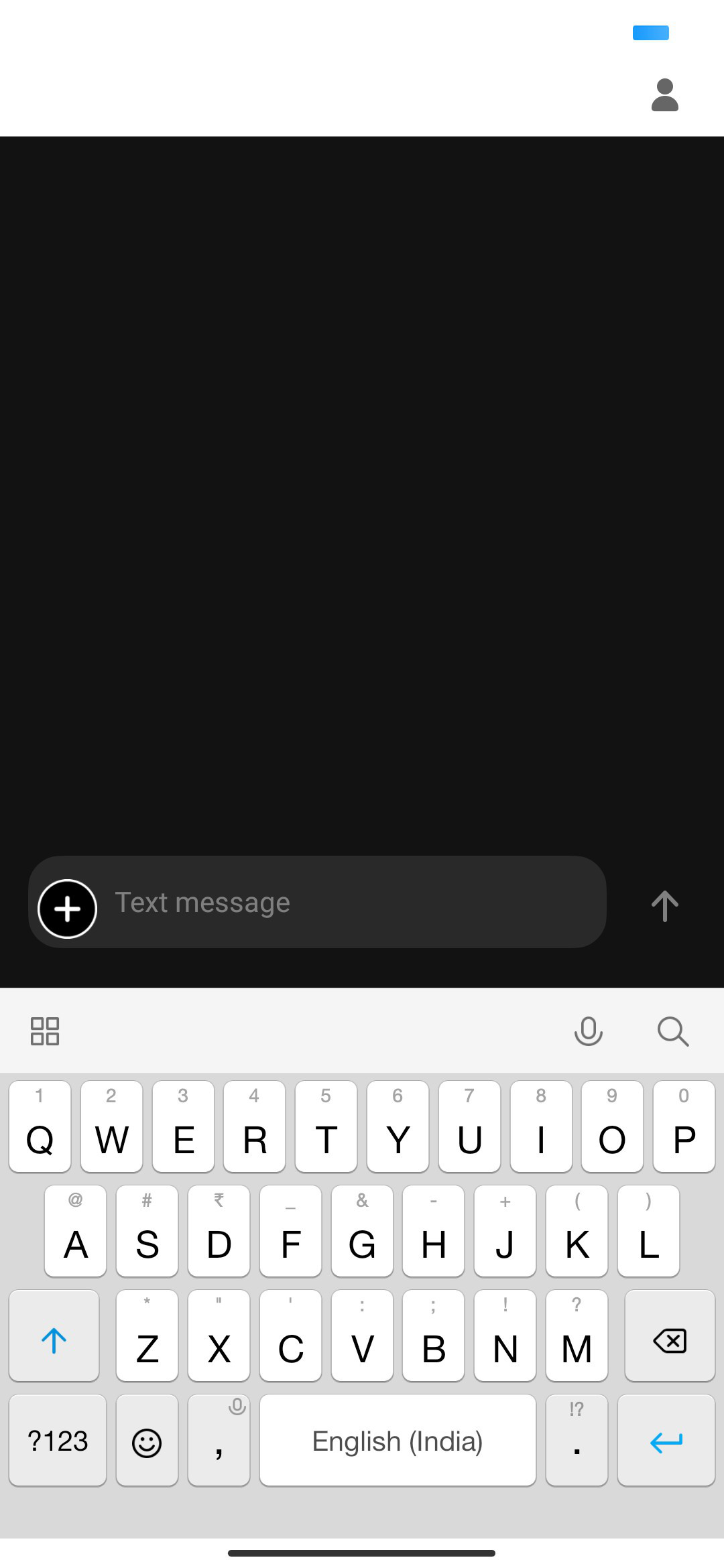The image size is (724, 1568).
Task: Switch to the ?123 symbols keyboard
Action: point(58,1440)
